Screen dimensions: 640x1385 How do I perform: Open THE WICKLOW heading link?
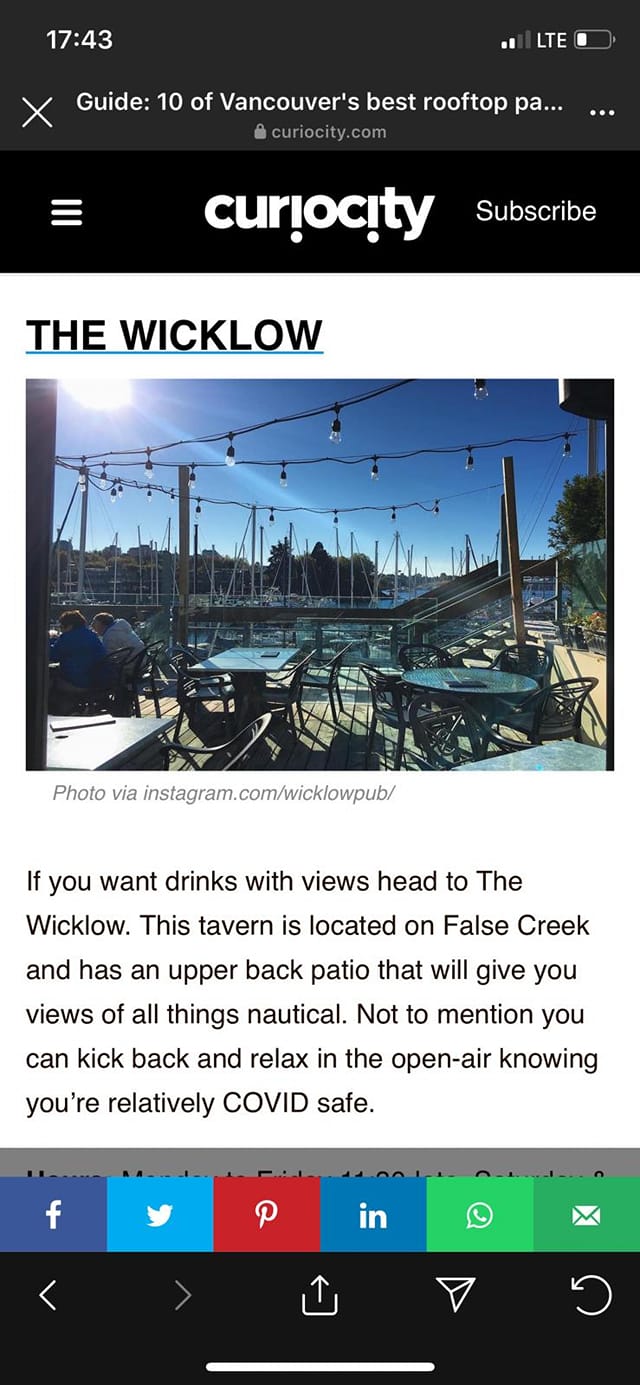tap(174, 335)
